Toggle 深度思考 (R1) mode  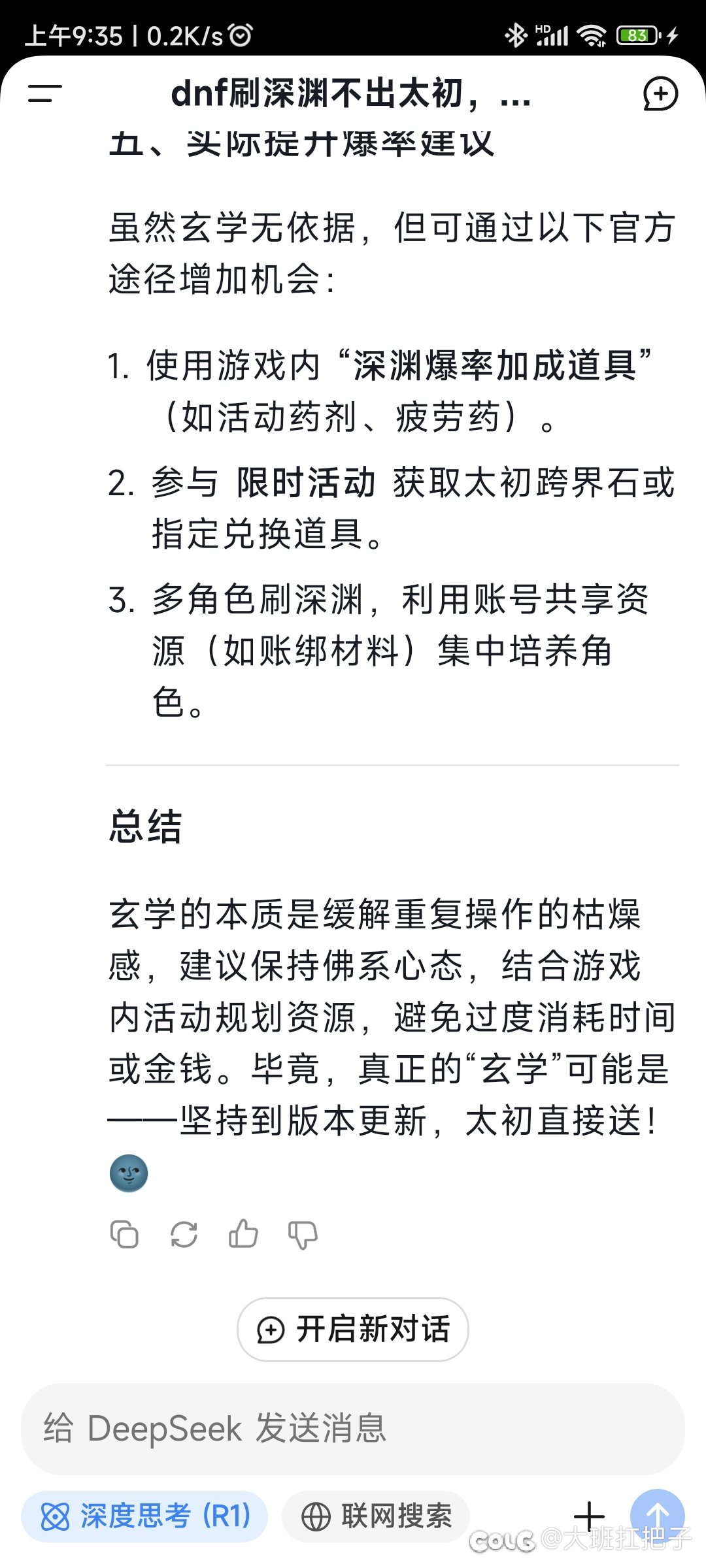(x=144, y=1516)
